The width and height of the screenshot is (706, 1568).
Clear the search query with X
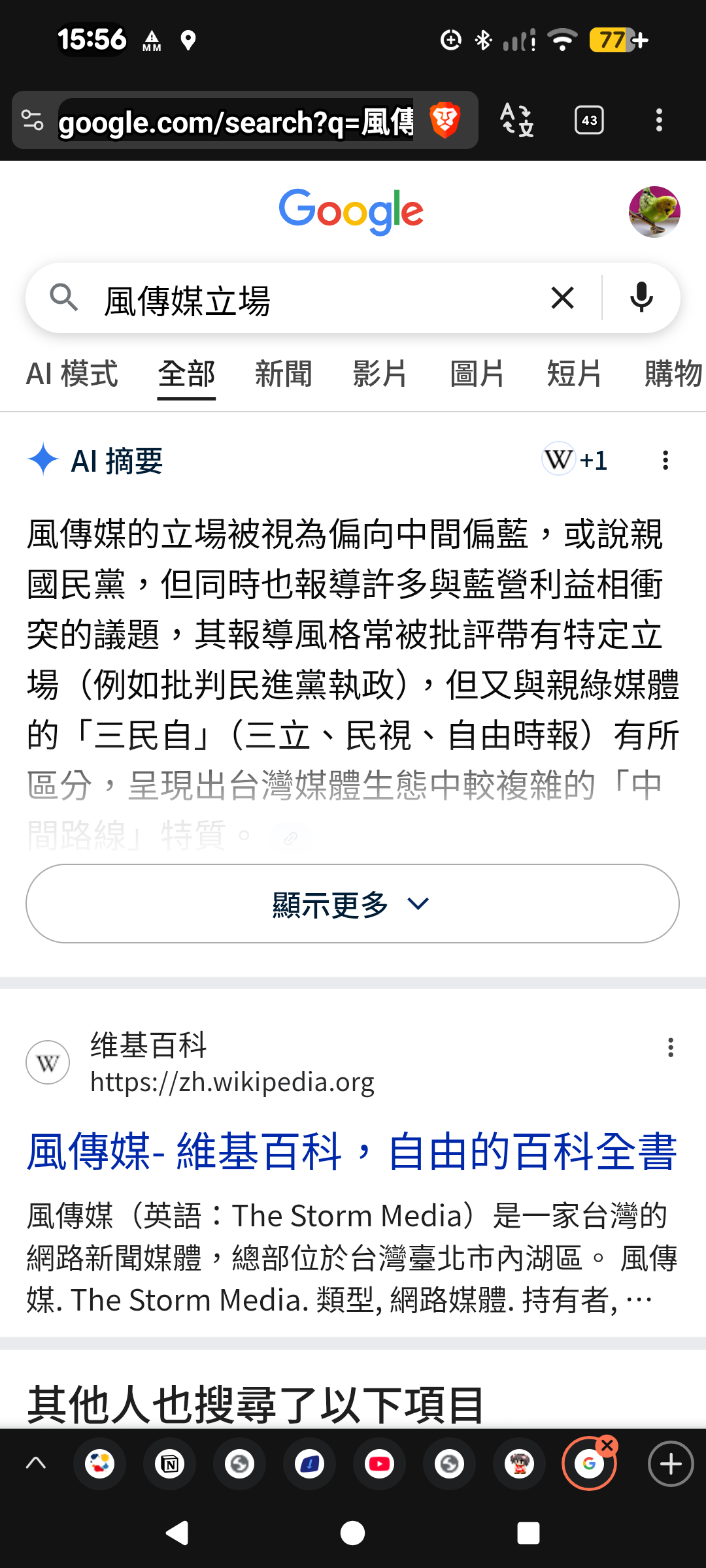(562, 298)
